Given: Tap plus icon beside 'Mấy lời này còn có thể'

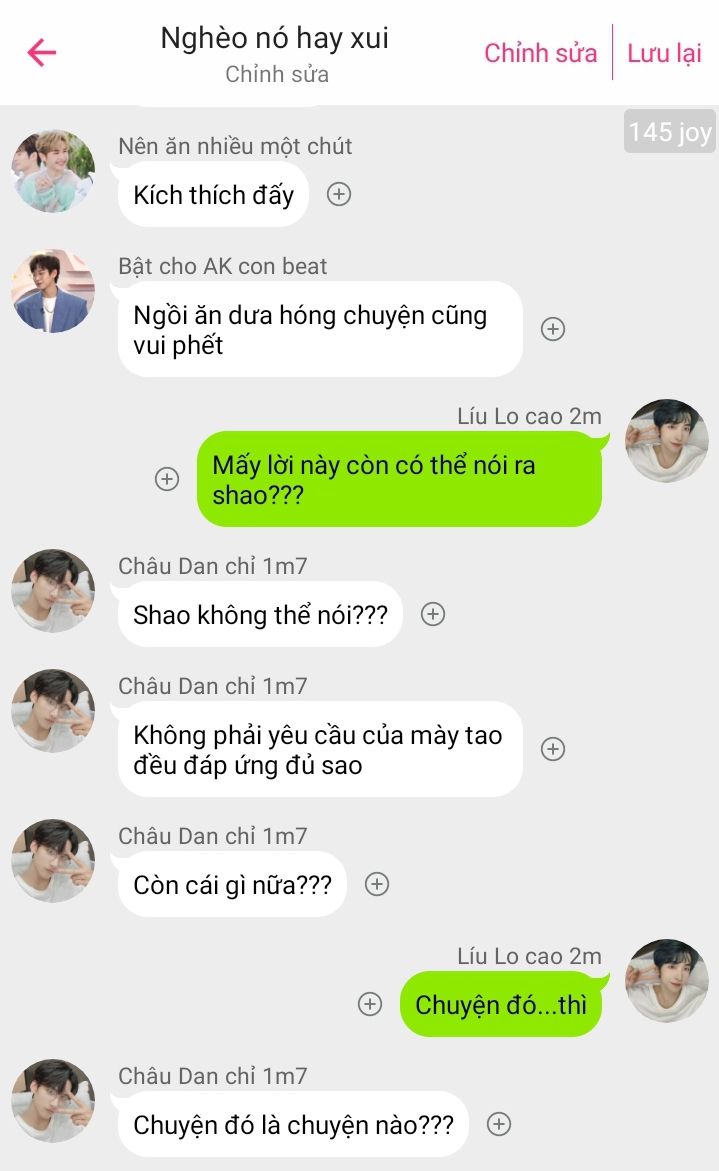Looking at the screenshot, I should pos(167,479).
